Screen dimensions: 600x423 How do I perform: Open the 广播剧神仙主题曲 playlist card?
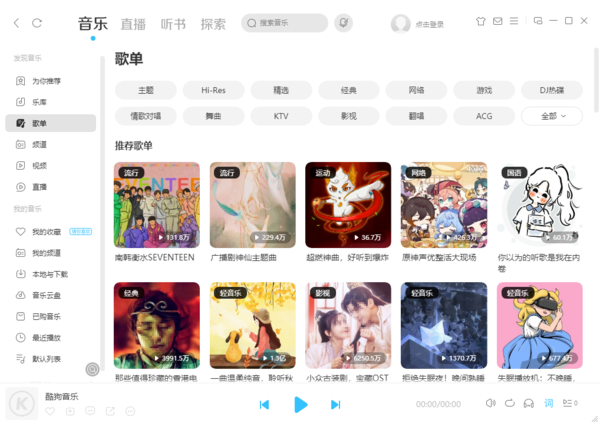pos(253,205)
